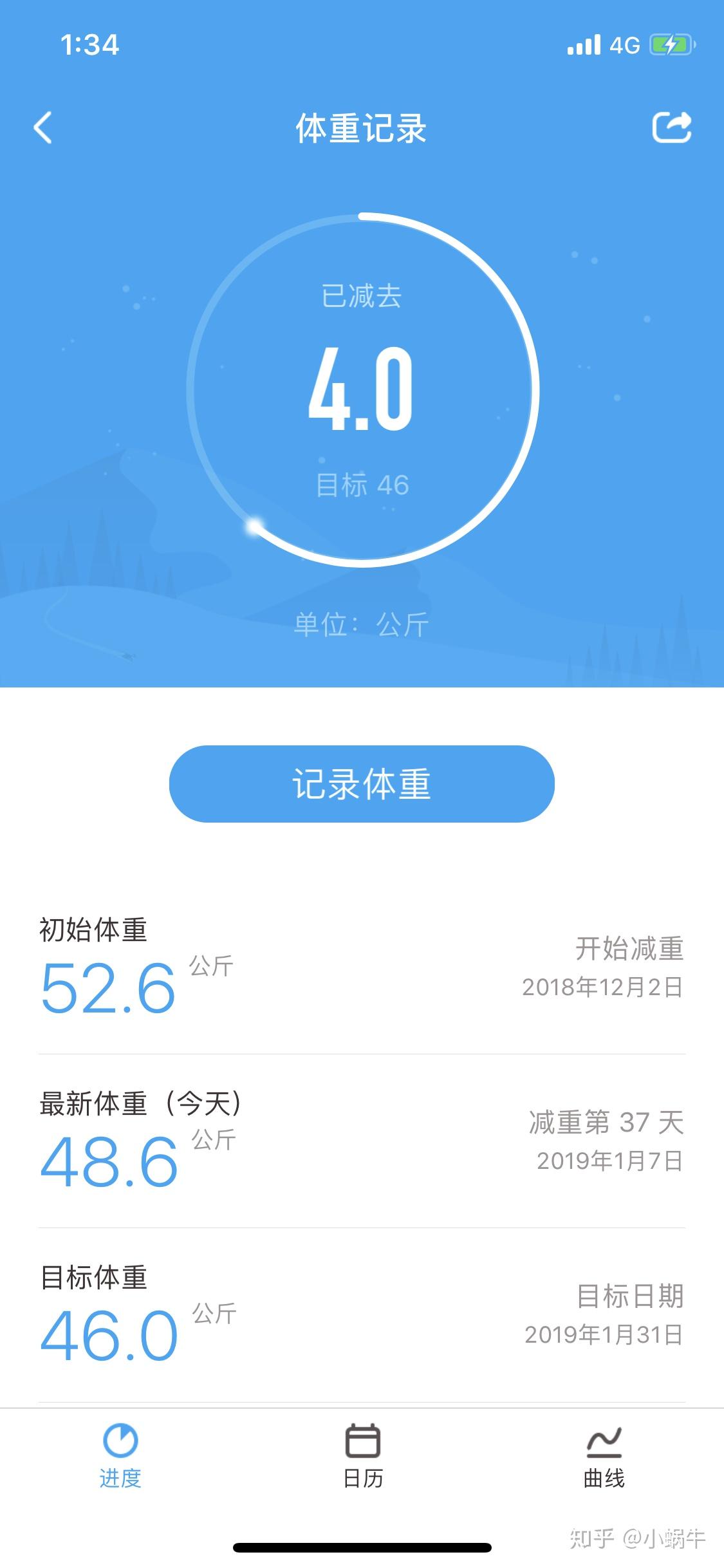
Task: Go back from the 体重记录 page
Action: click(43, 127)
